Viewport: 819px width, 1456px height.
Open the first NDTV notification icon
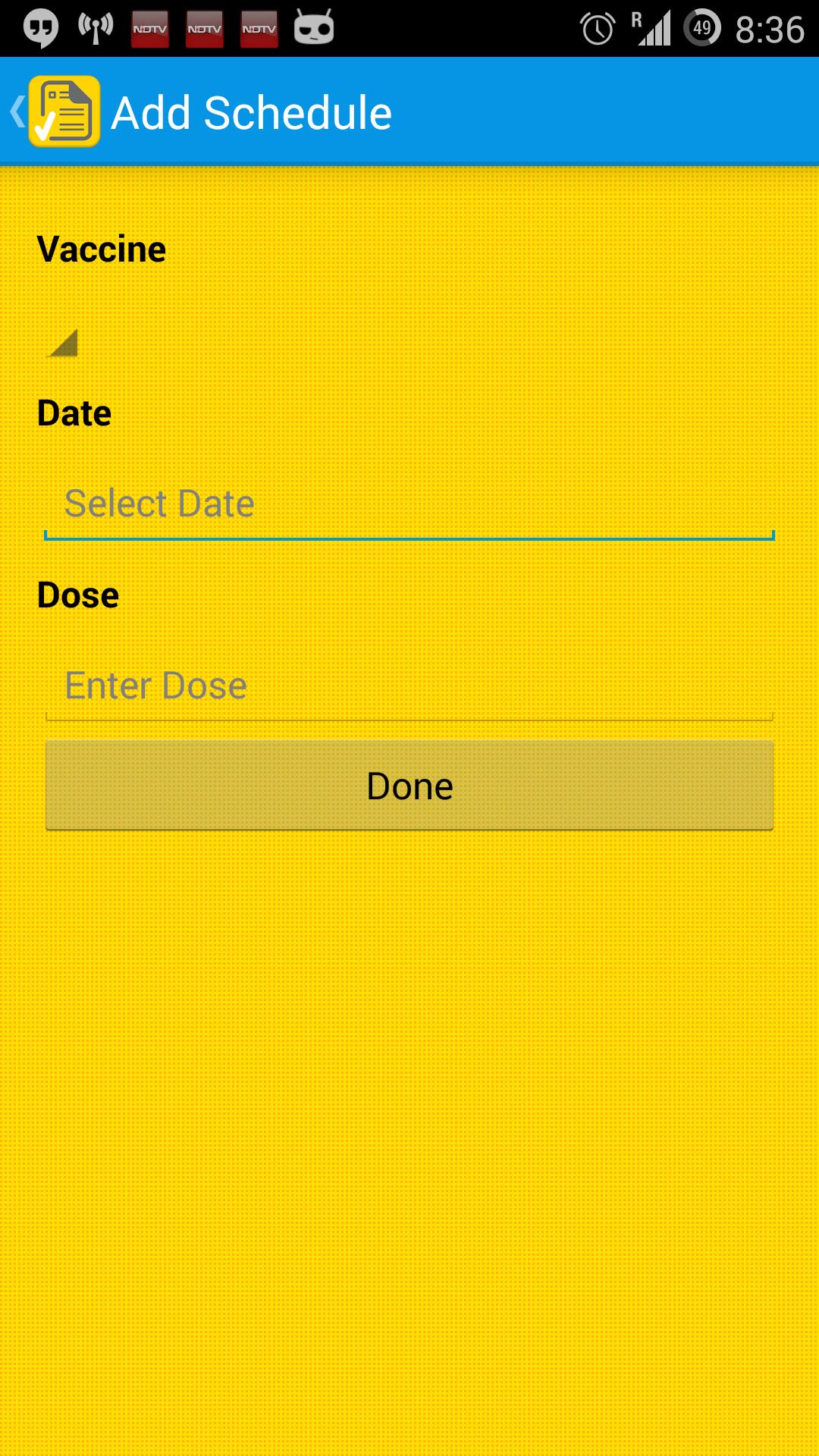coord(149,27)
